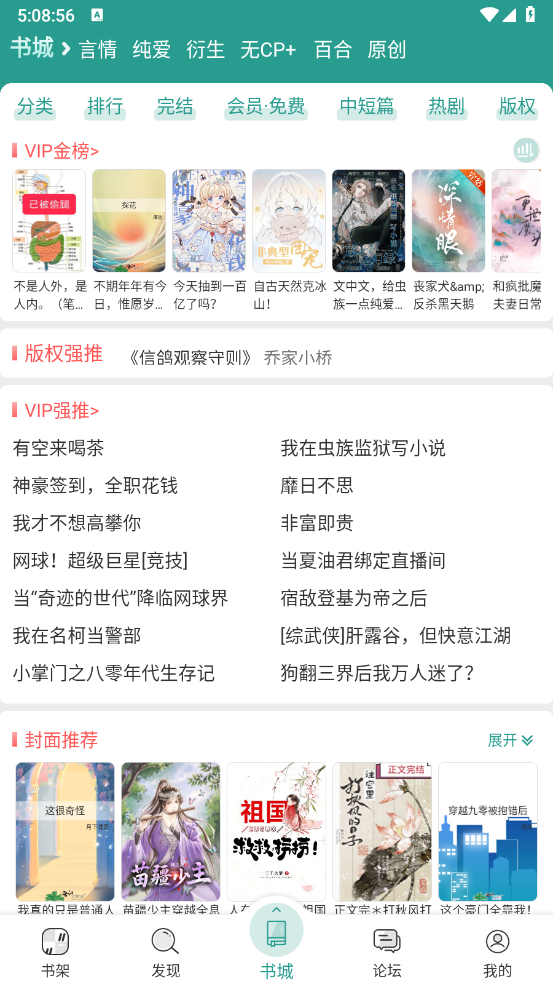The image size is (553, 984).
Task: Switch to the 言情 category tab
Action: tap(98, 50)
